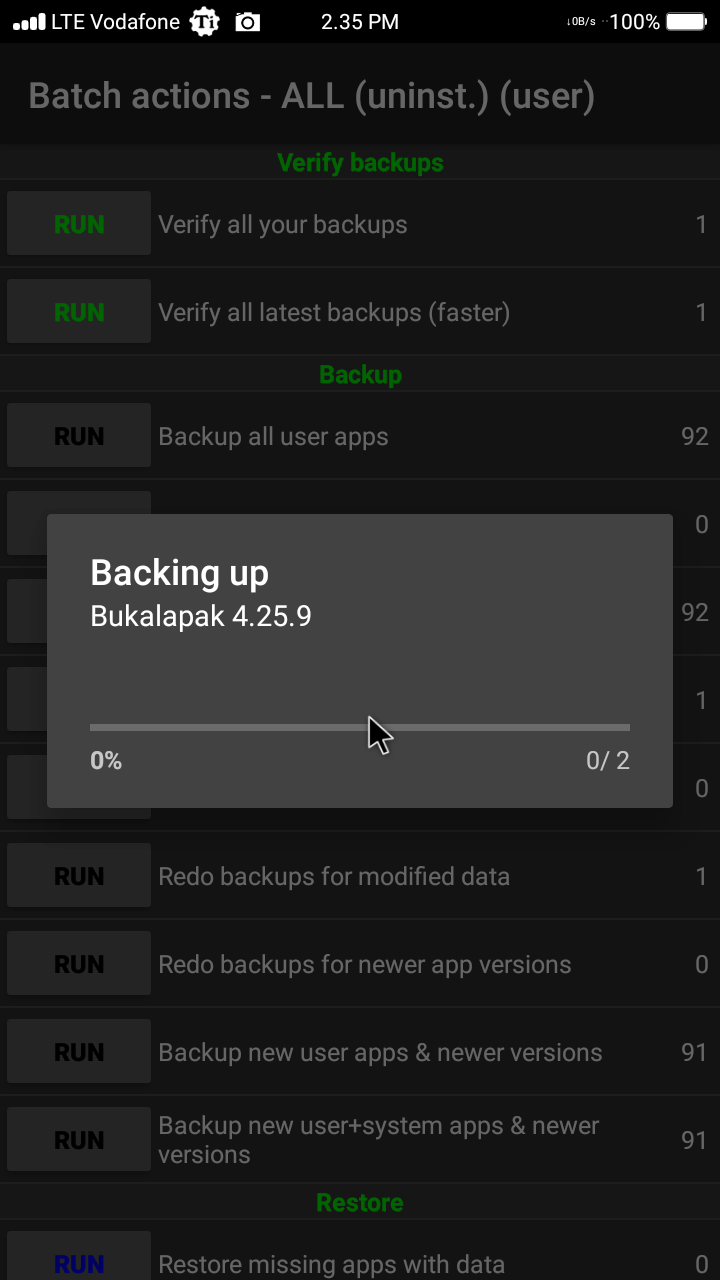Viewport: 720px width, 1280px height.
Task: Run 'Redo backups for newer app versions'
Action: [79, 965]
